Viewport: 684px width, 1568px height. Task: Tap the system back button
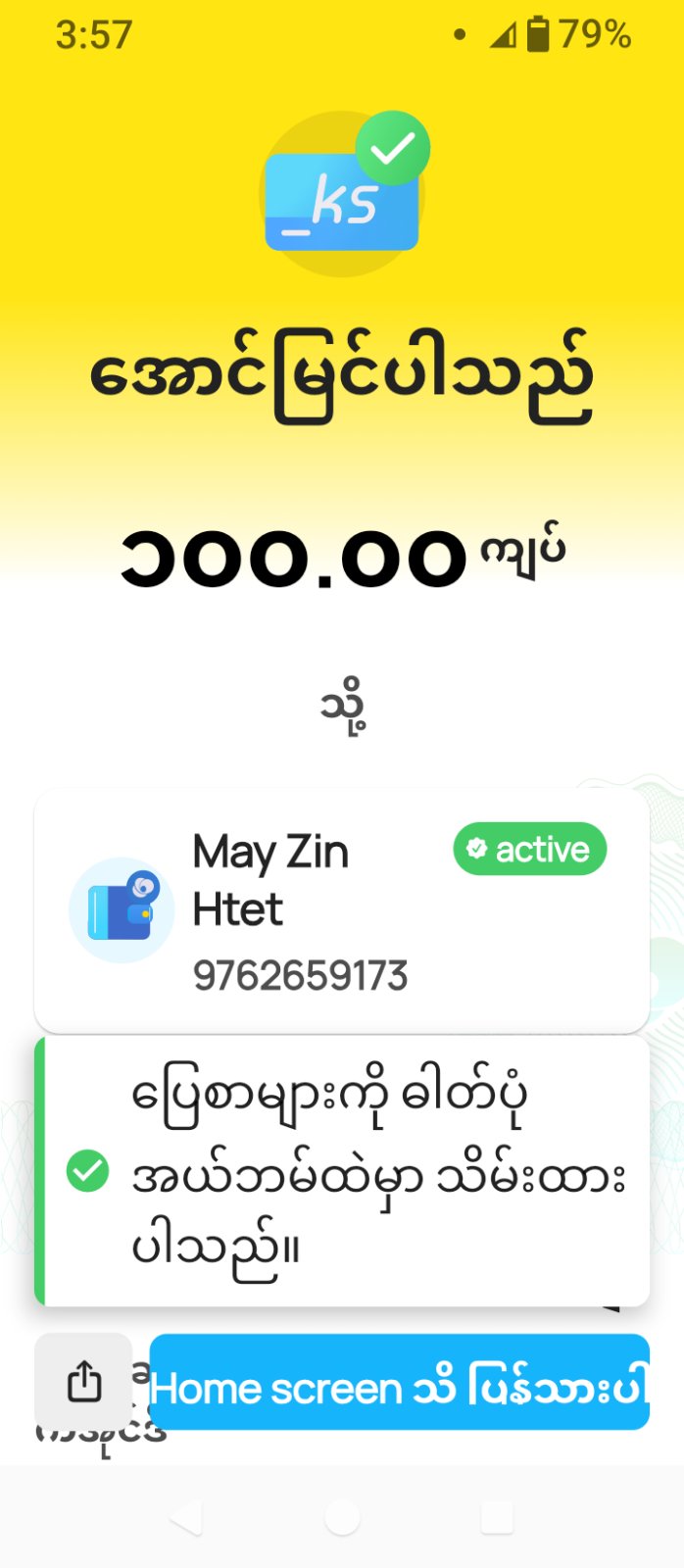[185, 1517]
